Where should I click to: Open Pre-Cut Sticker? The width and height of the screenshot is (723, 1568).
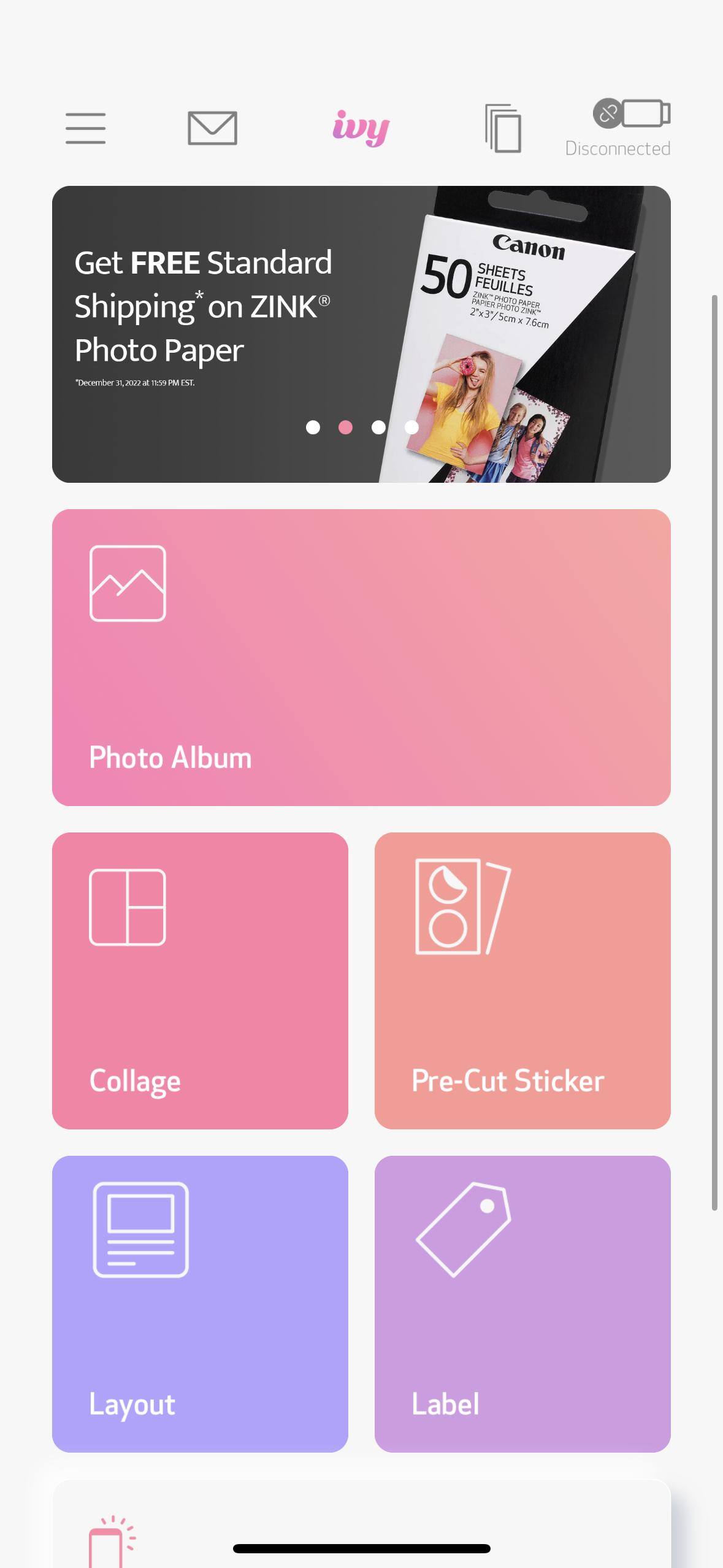pos(522,980)
